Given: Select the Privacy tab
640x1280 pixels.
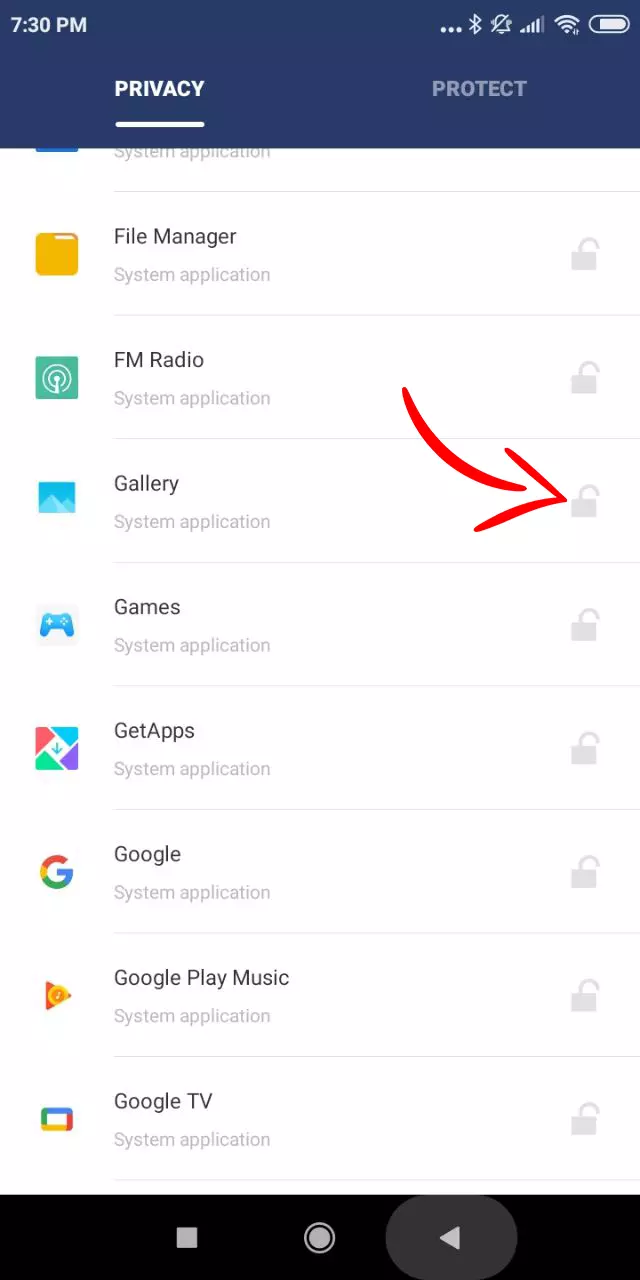Looking at the screenshot, I should (x=159, y=88).
